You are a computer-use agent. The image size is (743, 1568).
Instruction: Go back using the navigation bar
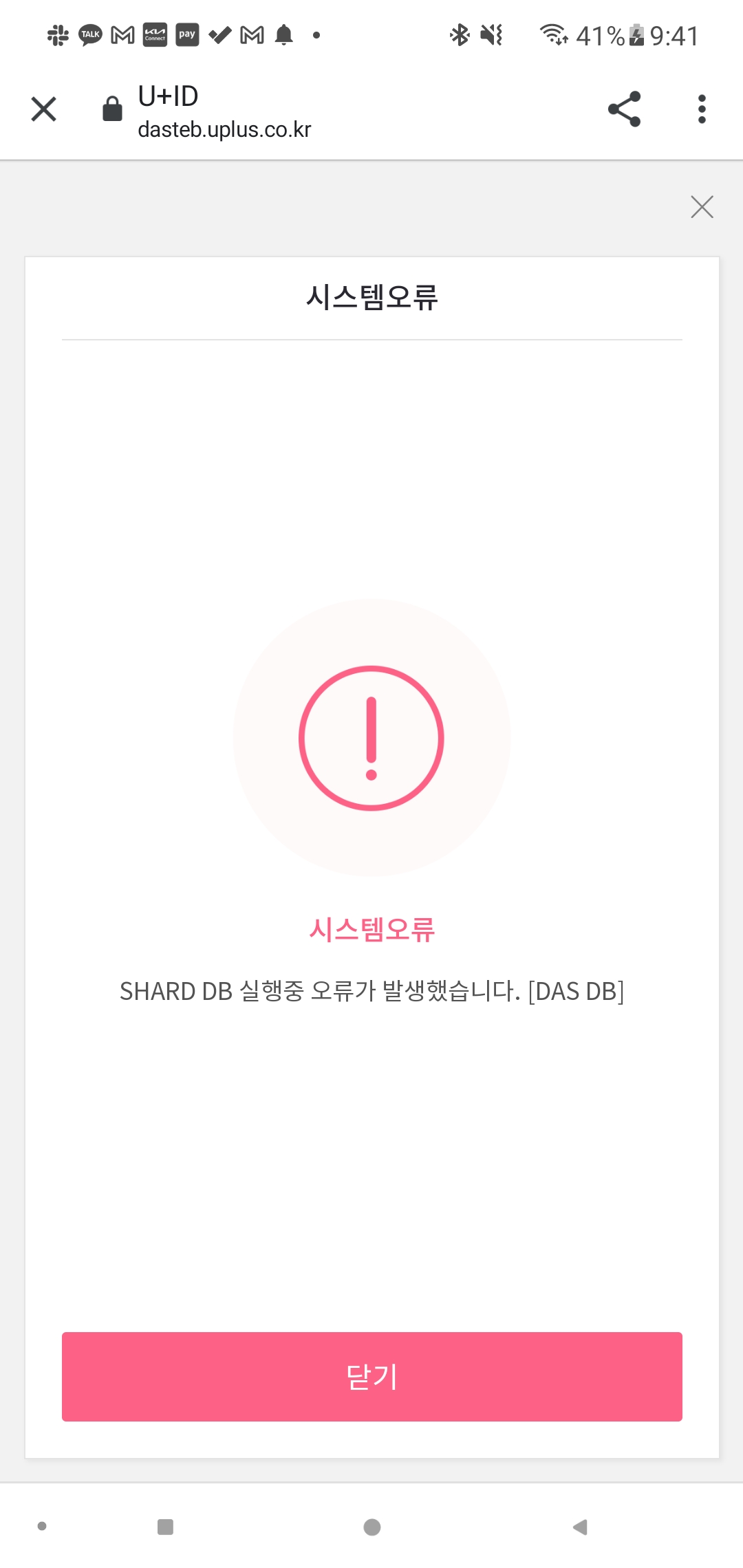[580, 1527]
